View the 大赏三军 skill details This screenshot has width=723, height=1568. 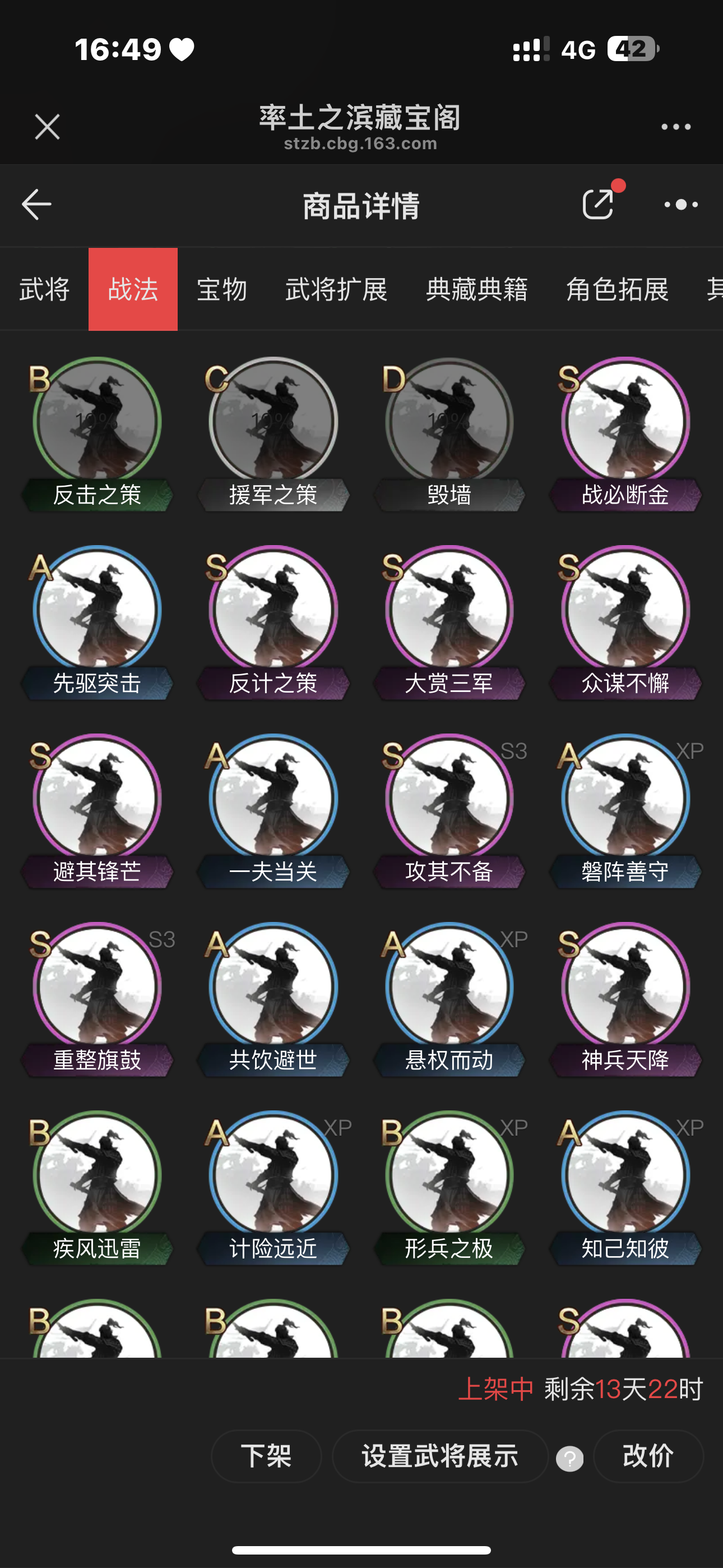point(449,622)
